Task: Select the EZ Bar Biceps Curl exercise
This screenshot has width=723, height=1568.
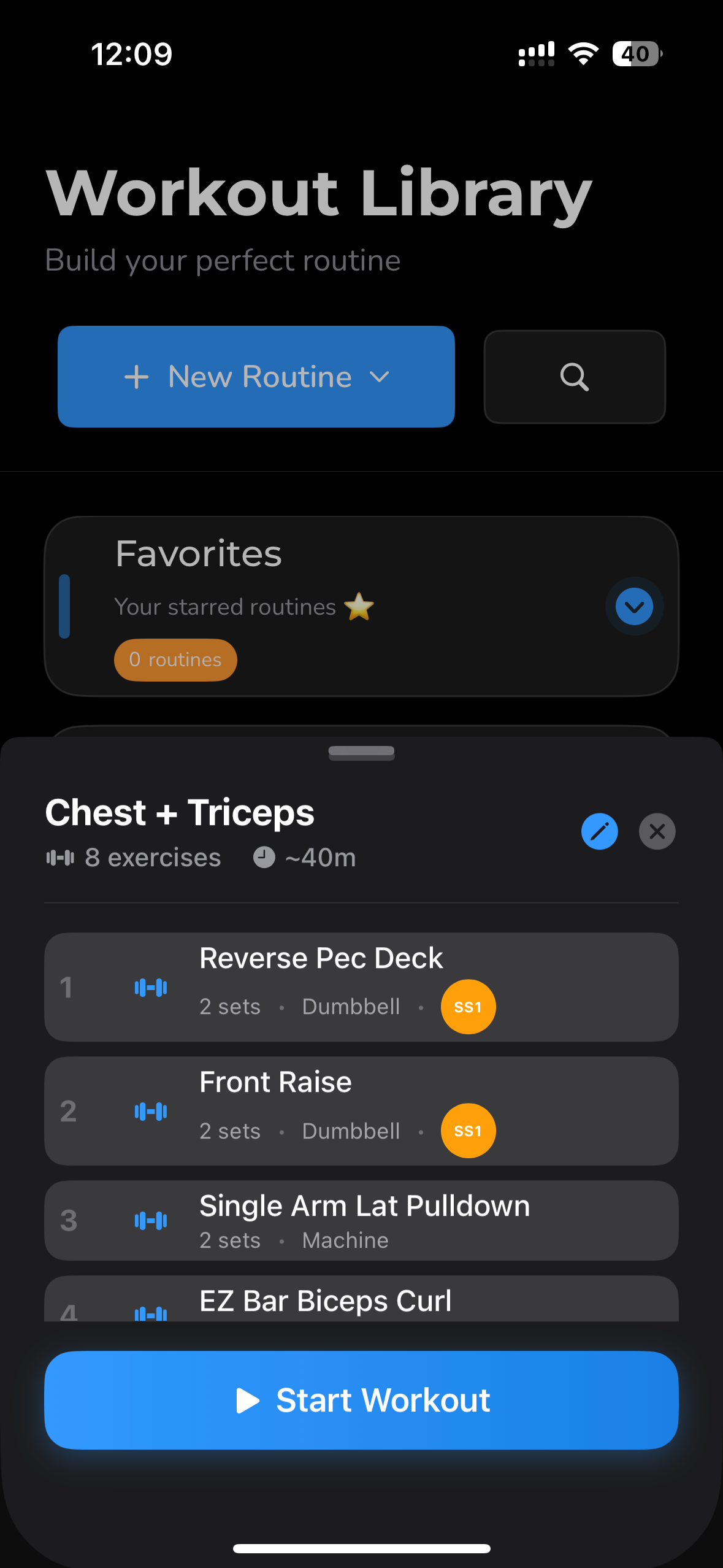Action: (361, 1301)
